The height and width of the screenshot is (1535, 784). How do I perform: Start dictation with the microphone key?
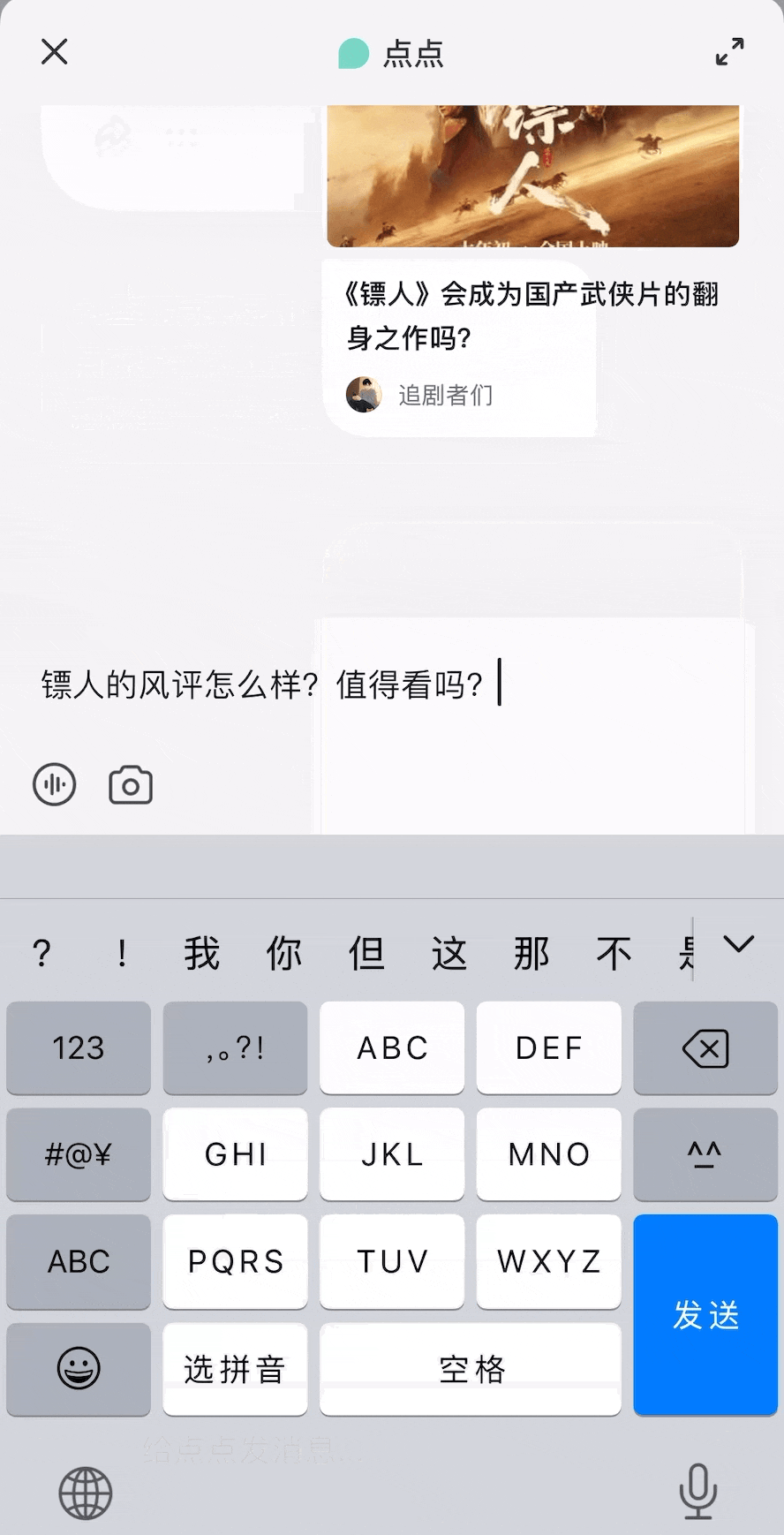click(697, 1491)
